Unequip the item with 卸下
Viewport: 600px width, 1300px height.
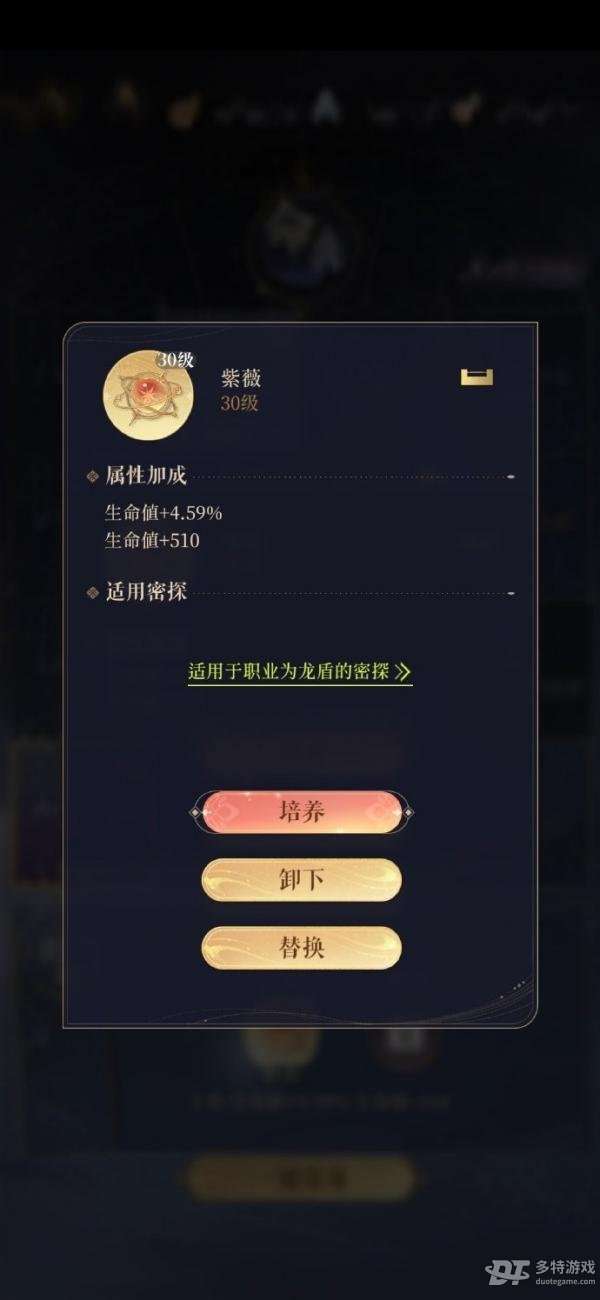(x=301, y=880)
